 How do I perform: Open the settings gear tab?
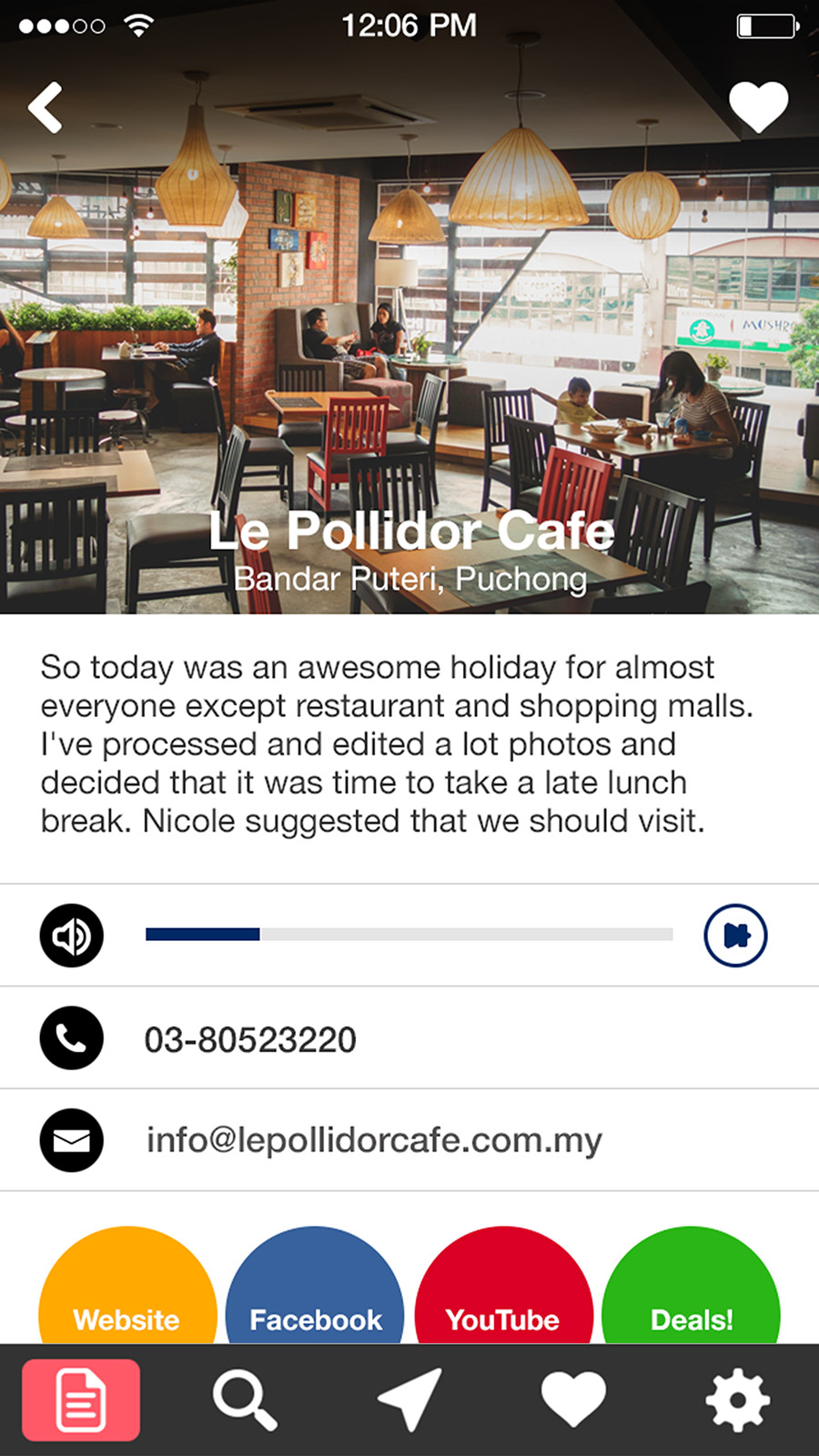coord(737,1400)
